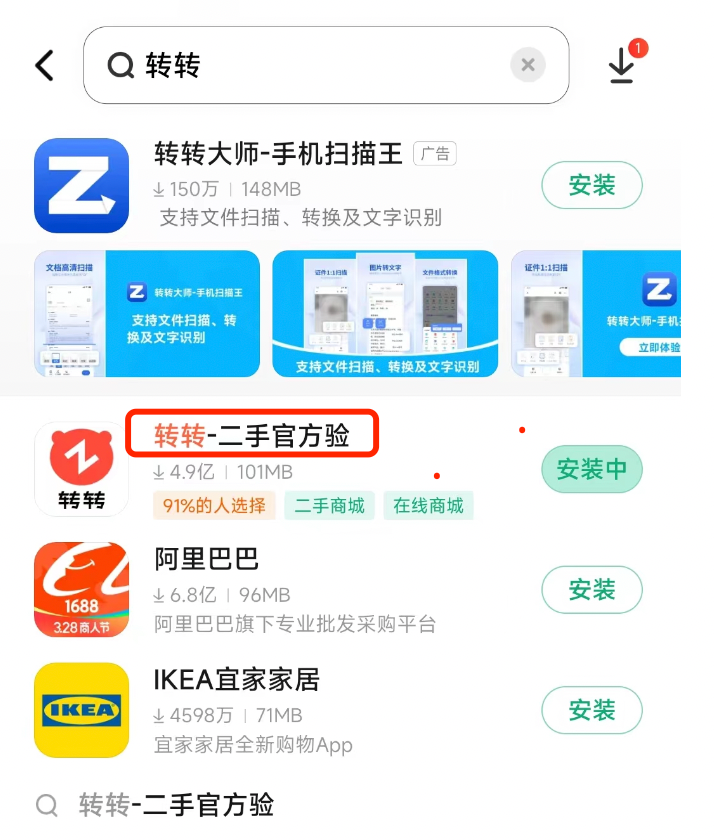Open the downloads manager icon
714x840 pixels.
click(622, 66)
